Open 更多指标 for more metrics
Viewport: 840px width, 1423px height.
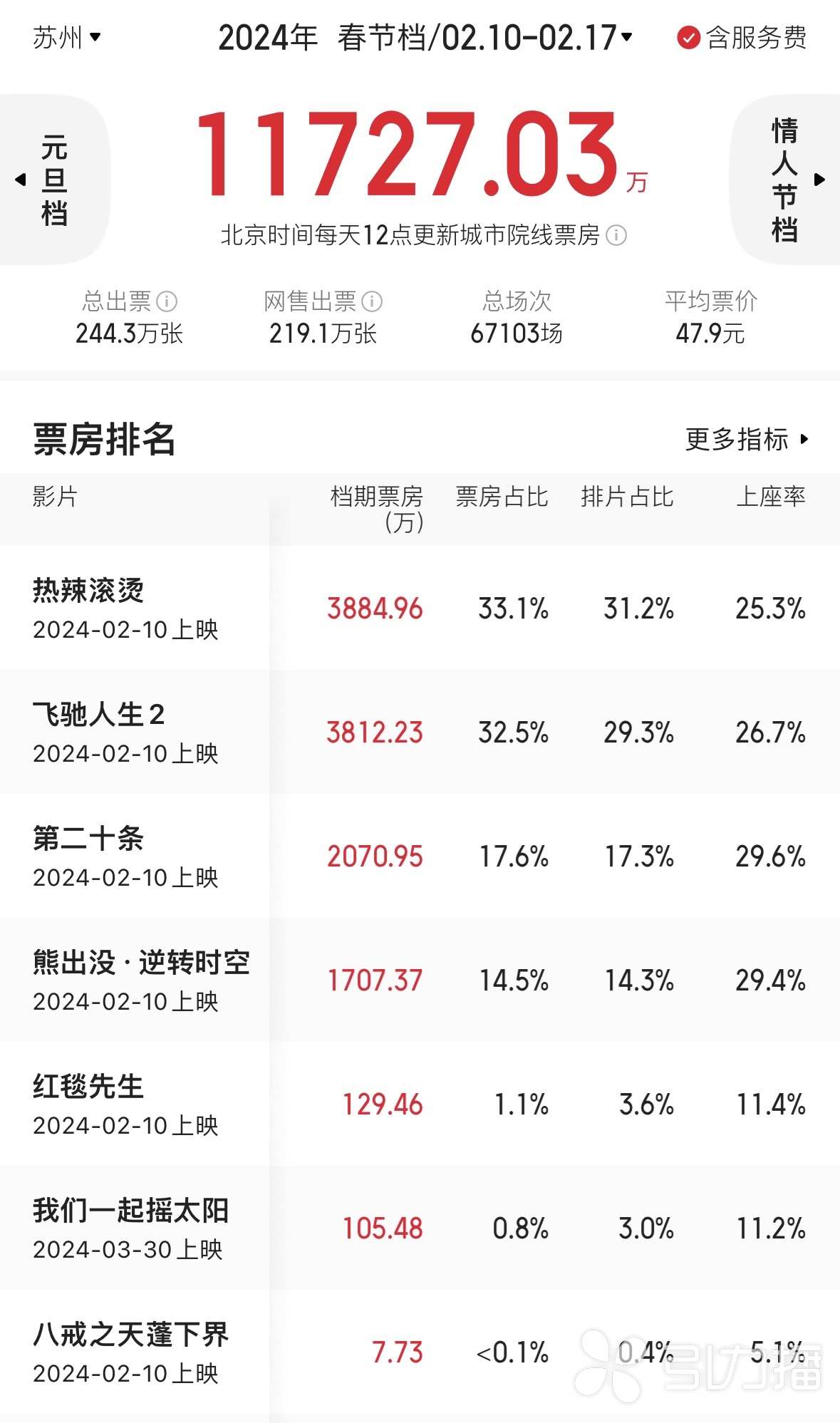tap(746, 439)
